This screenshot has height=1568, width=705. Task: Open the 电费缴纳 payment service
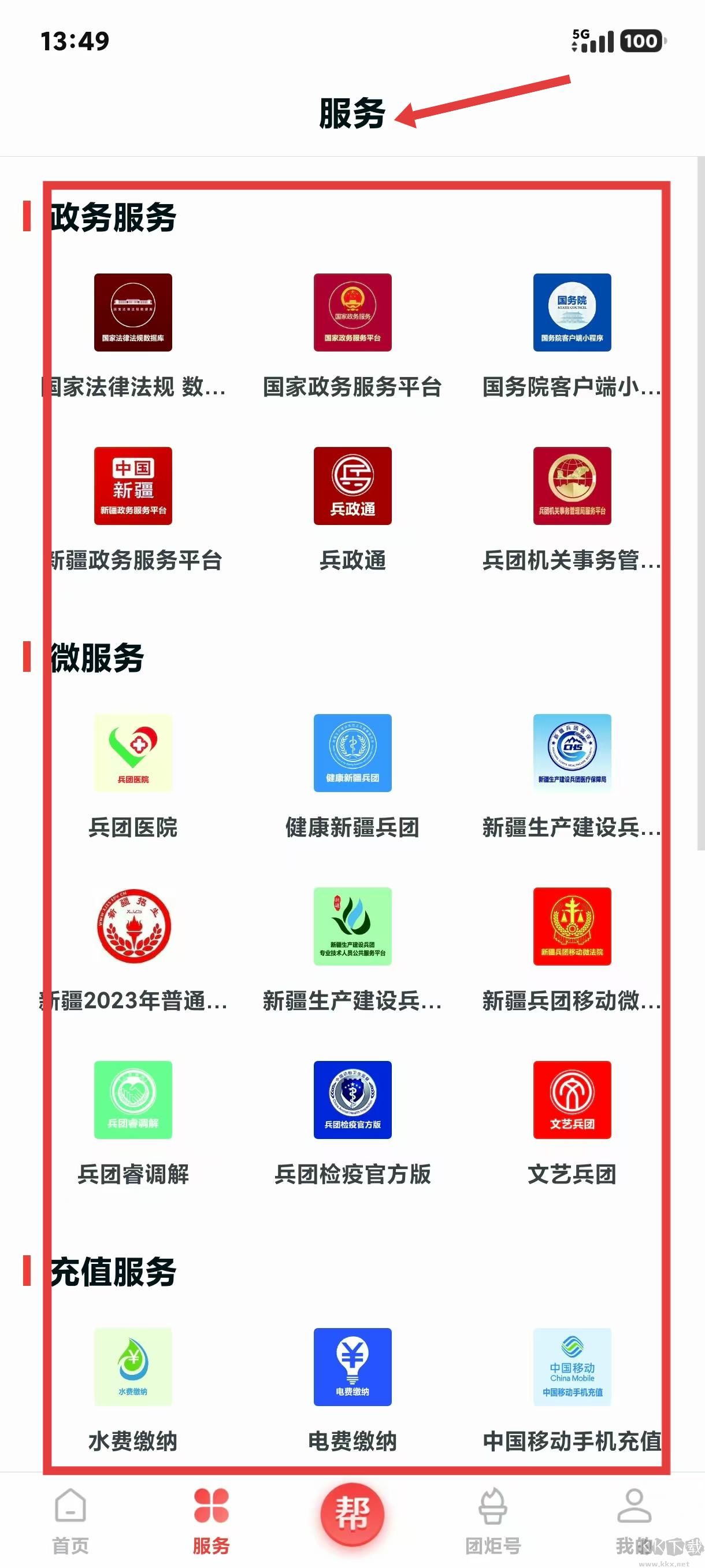(353, 1367)
